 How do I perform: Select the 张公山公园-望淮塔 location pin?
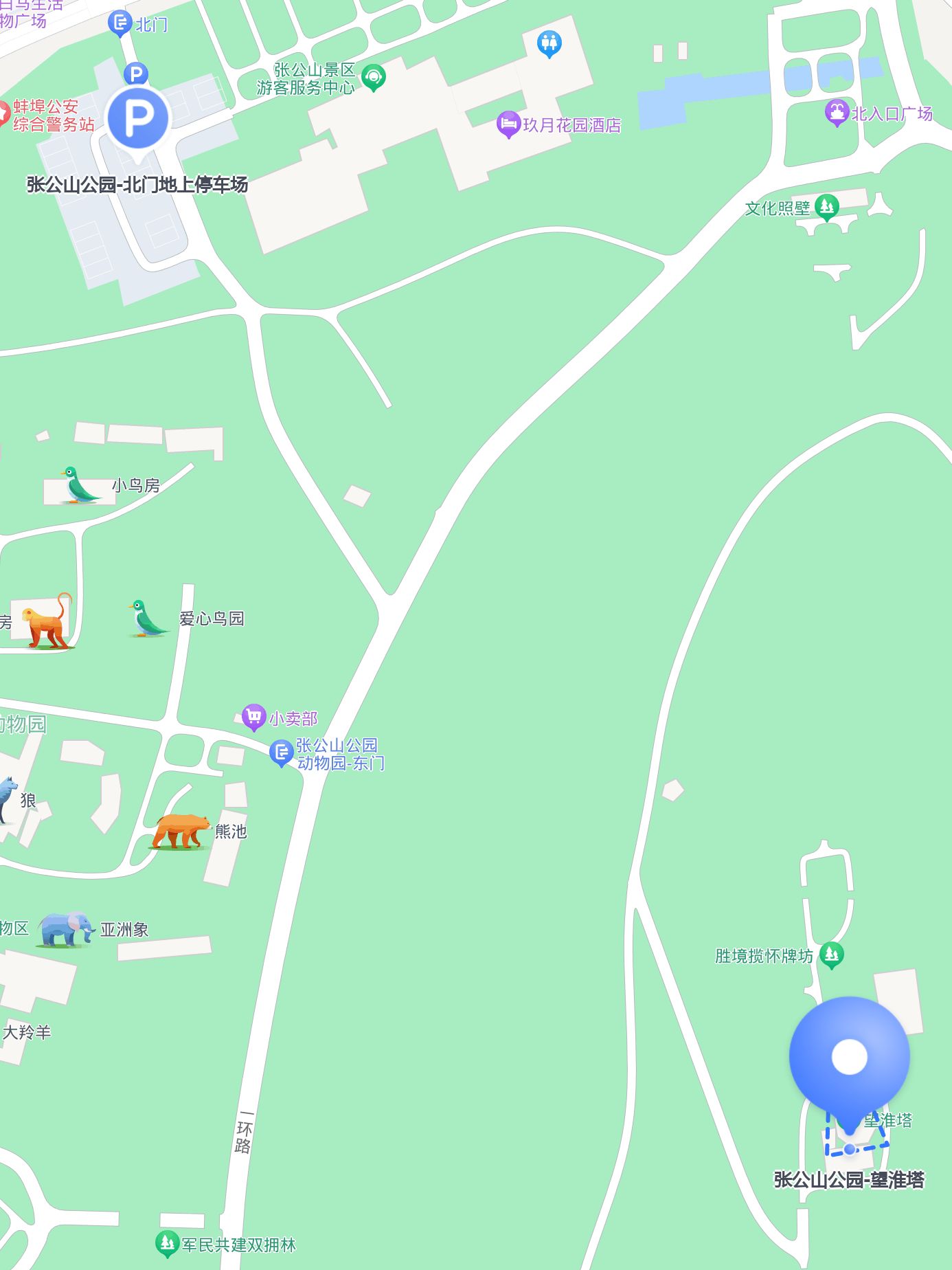(x=849, y=1058)
